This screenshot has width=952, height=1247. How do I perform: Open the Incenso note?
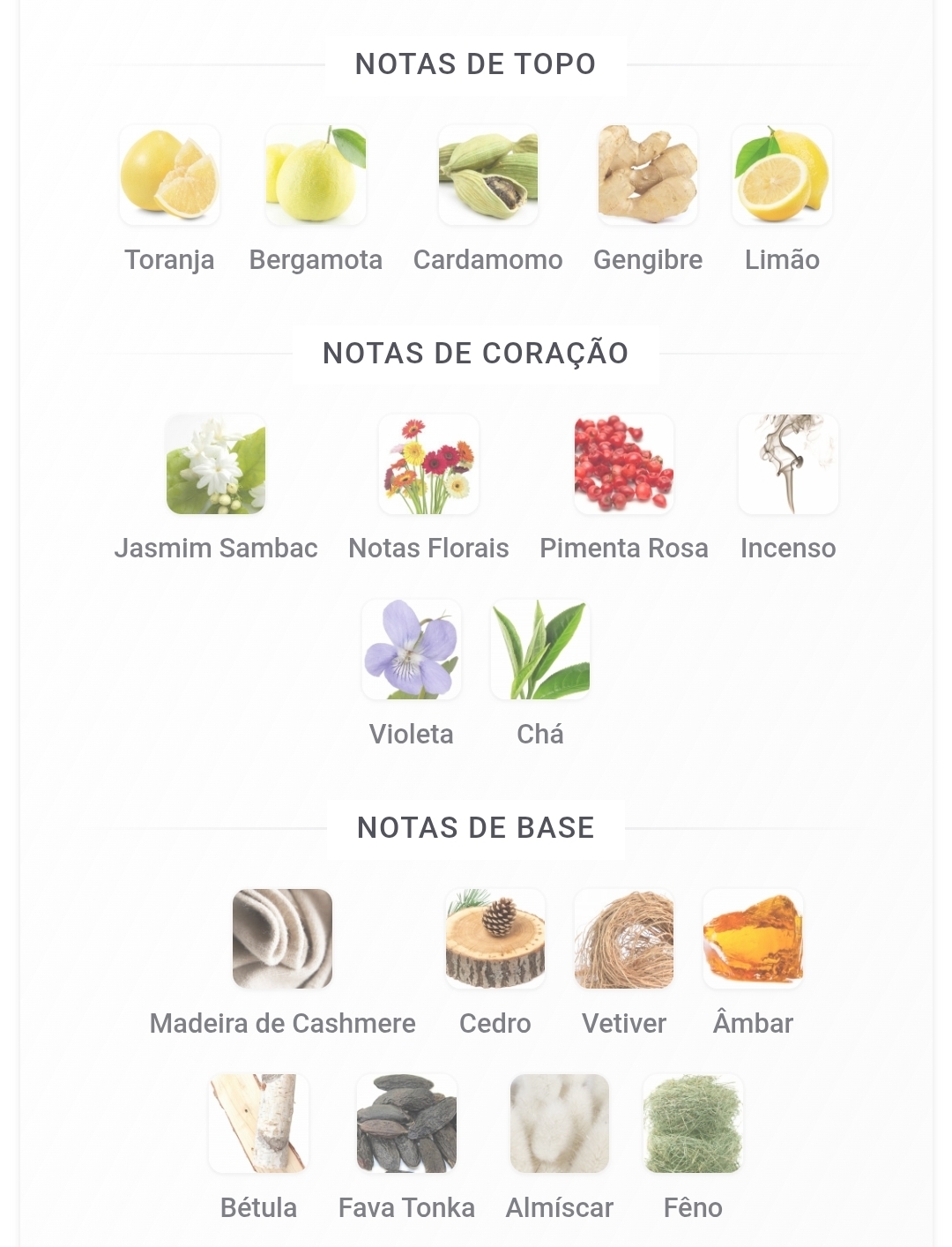788,464
